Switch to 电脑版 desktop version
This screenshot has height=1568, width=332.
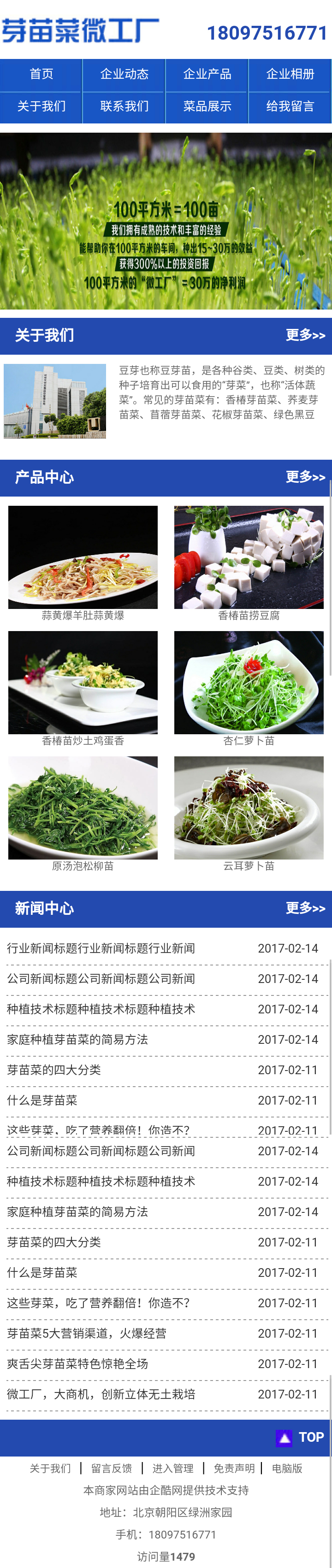click(287, 1468)
